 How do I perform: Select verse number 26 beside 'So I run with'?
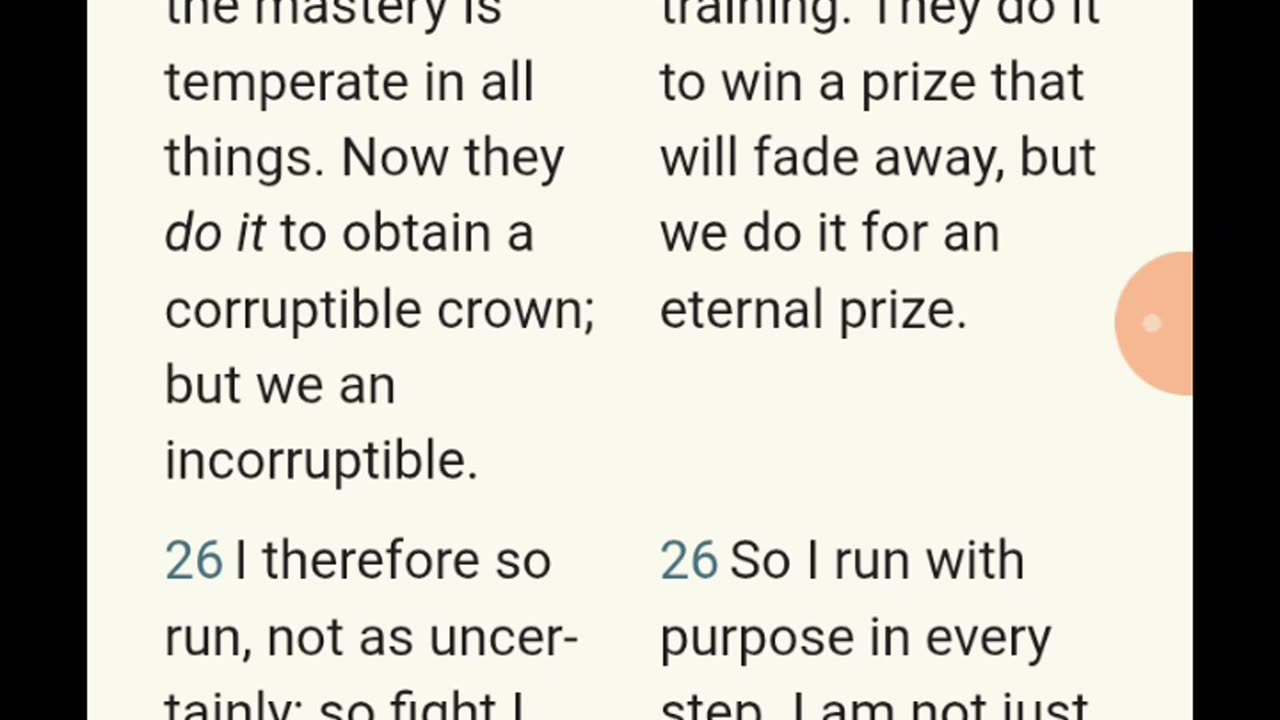click(x=688, y=560)
